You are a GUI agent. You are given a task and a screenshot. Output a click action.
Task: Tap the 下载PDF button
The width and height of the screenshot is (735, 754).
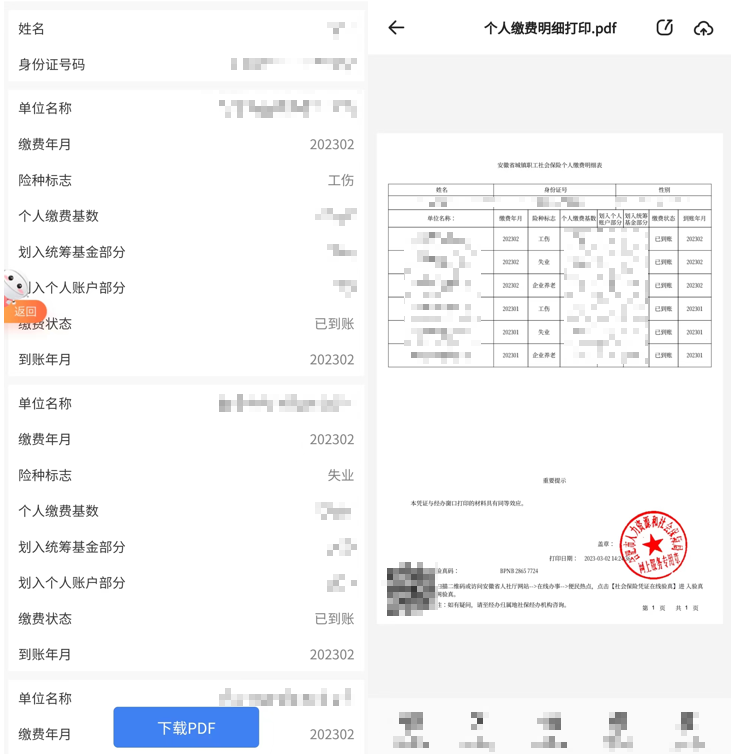[x=186, y=727]
